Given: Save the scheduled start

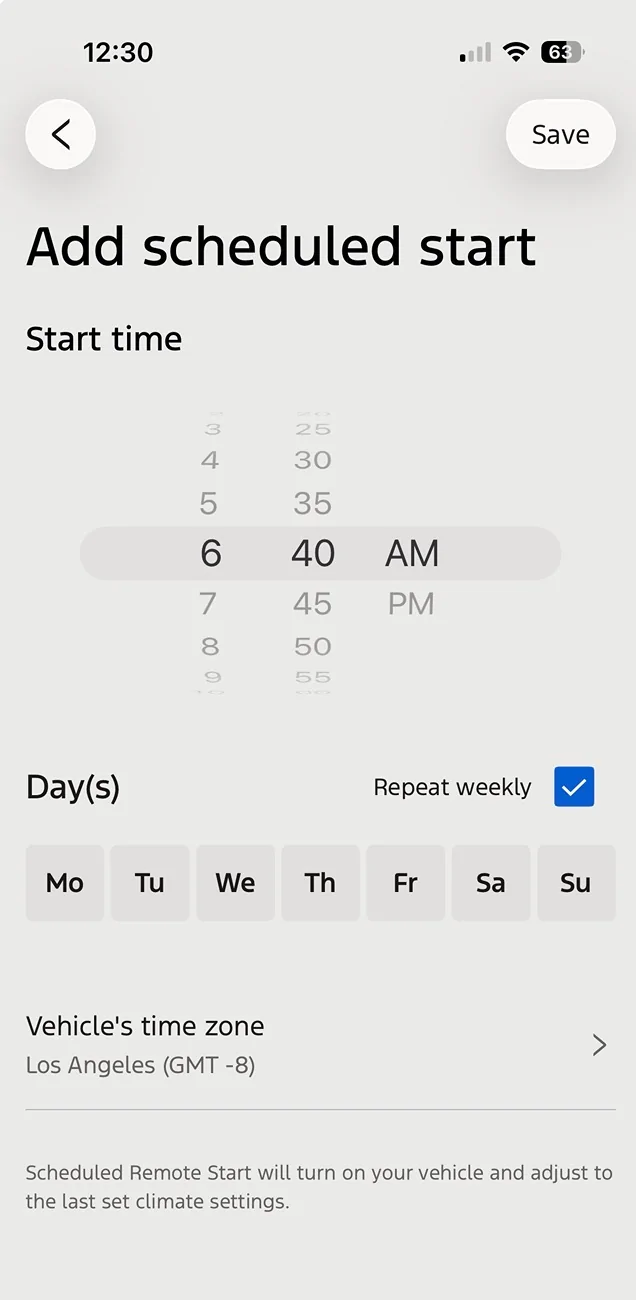Looking at the screenshot, I should point(560,134).
